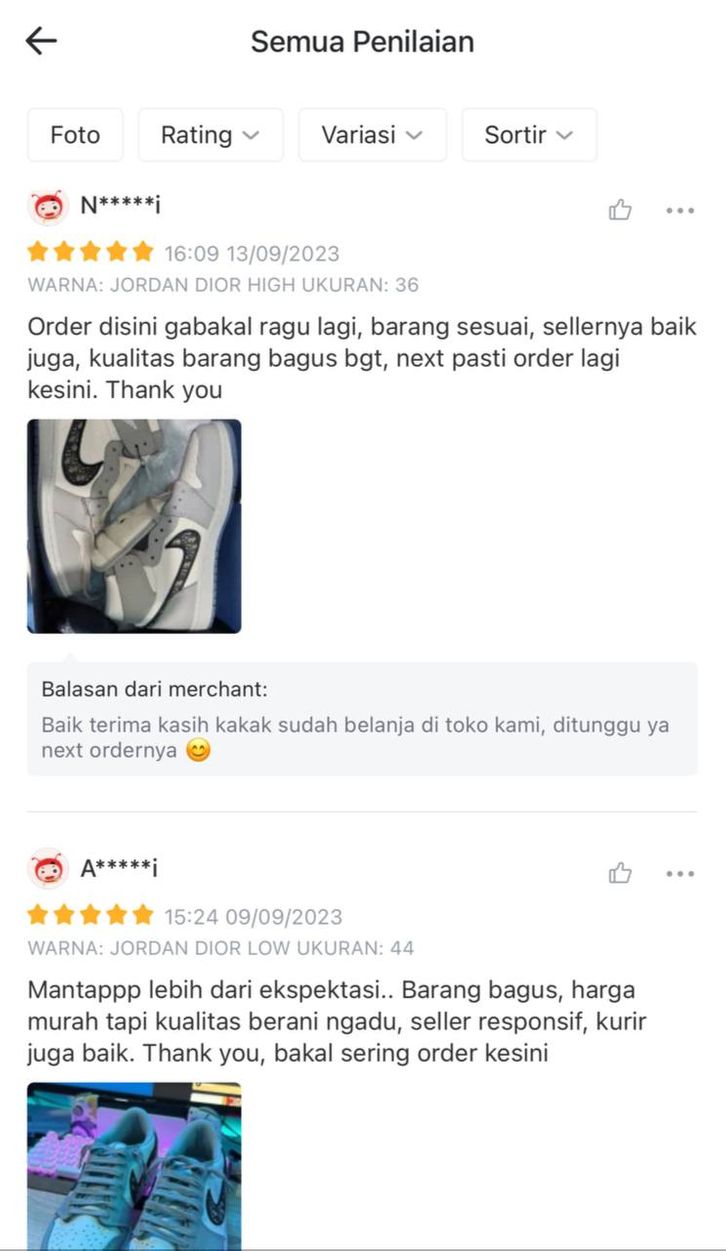Like A*****i's review
726x1251 pixels.
pos(620,874)
